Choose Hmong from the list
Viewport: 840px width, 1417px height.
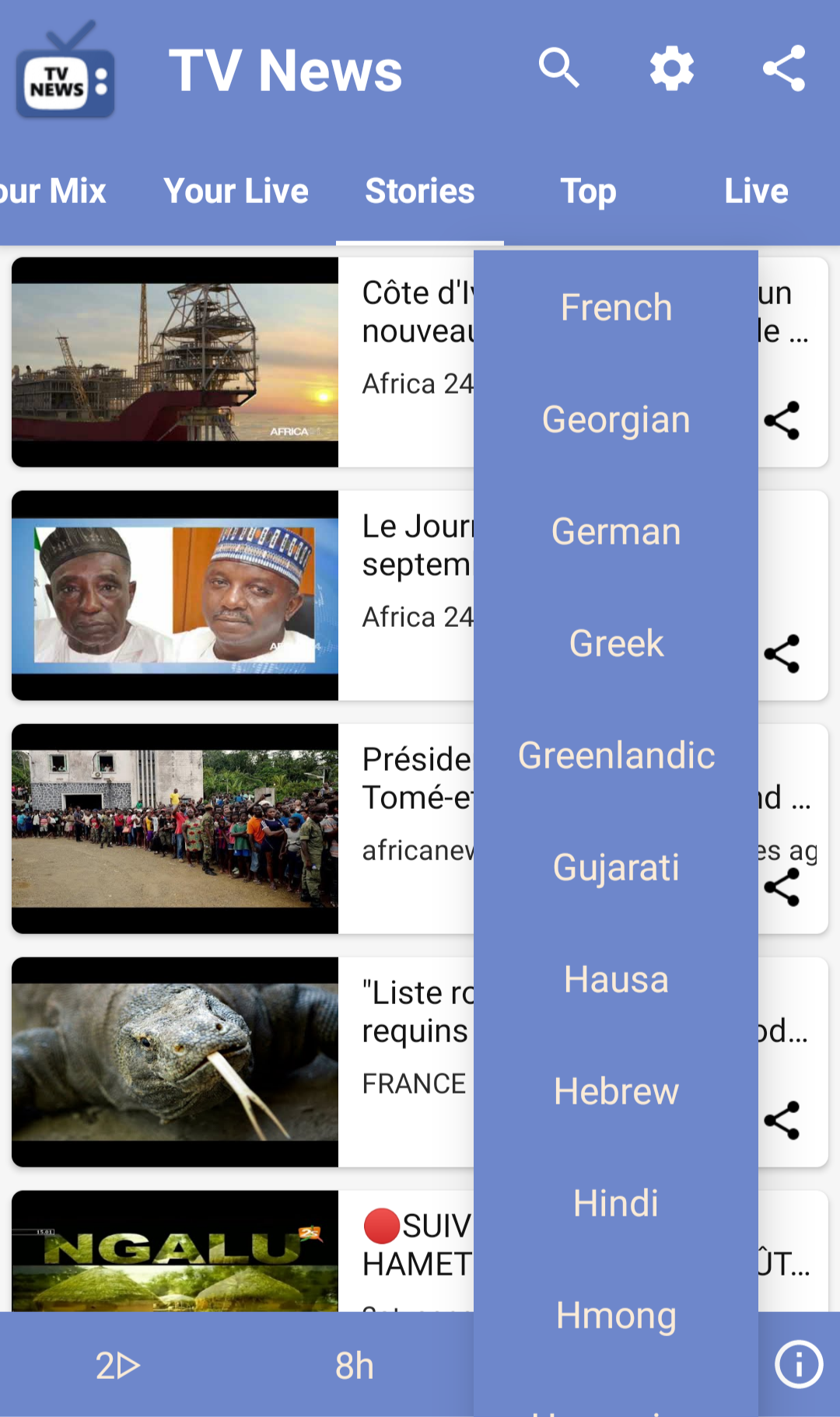(x=616, y=1315)
